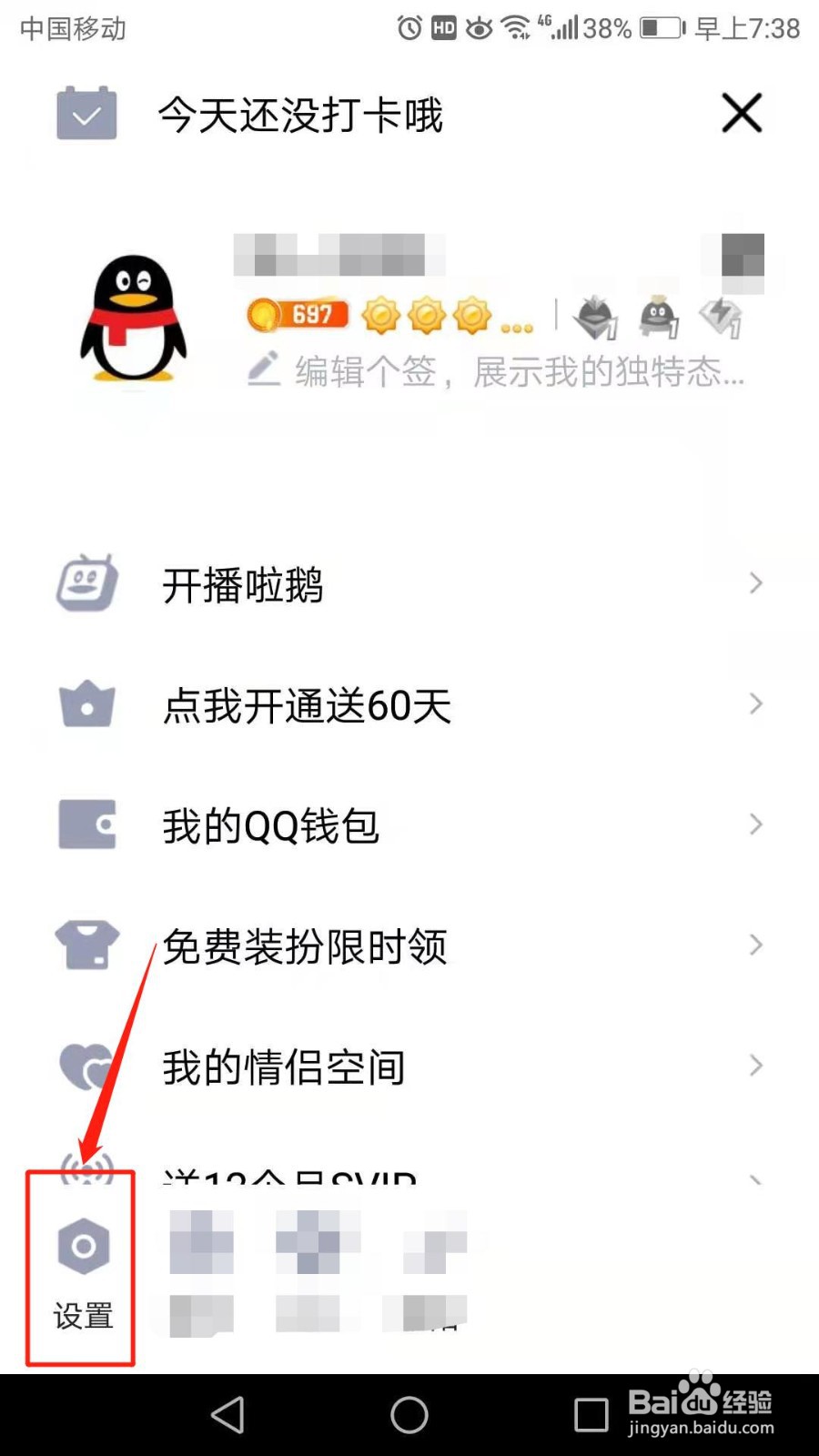The image size is (819, 1456).
Task: Tap the crown icon for 点我开通送60天
Action: point(86,705)
